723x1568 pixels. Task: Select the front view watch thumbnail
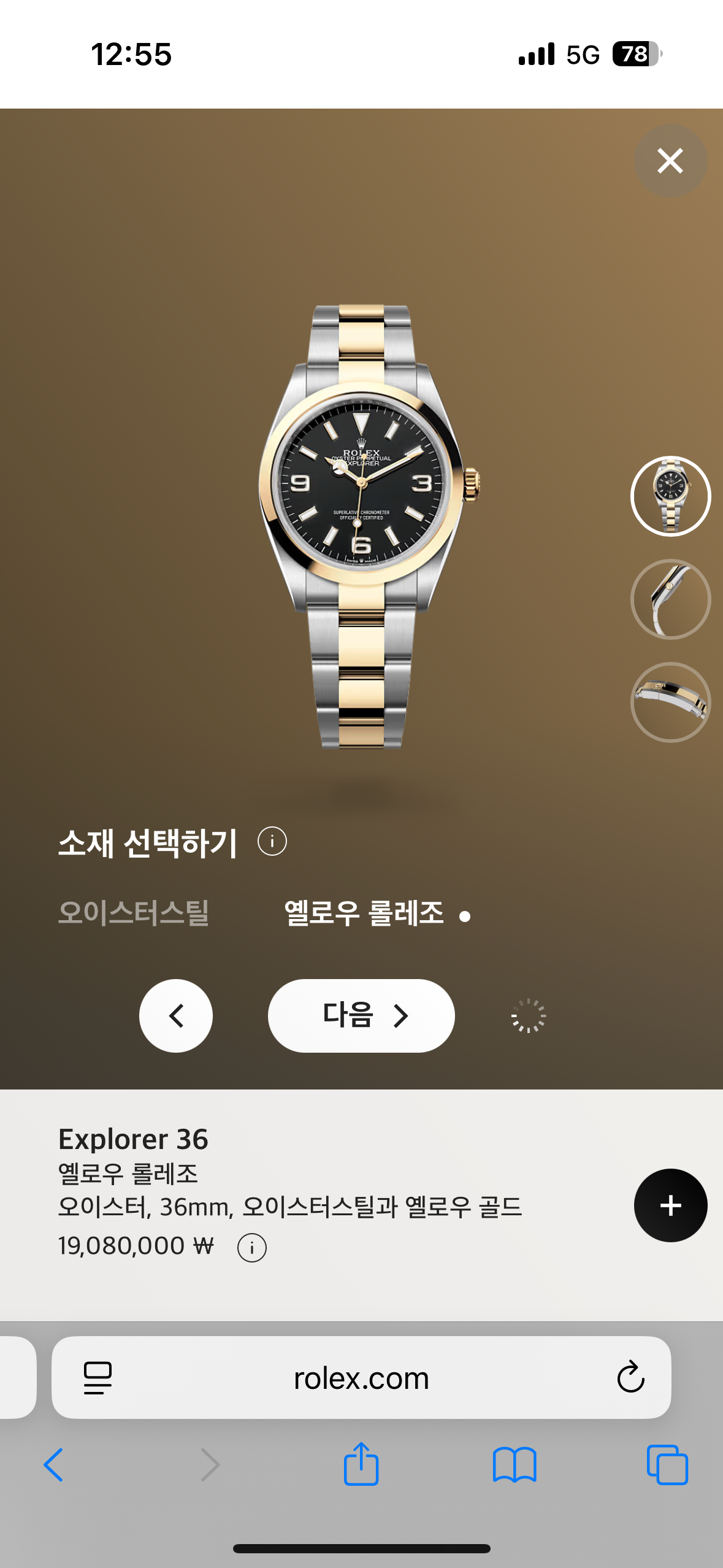pyautogui.click(x=670, y=496)
